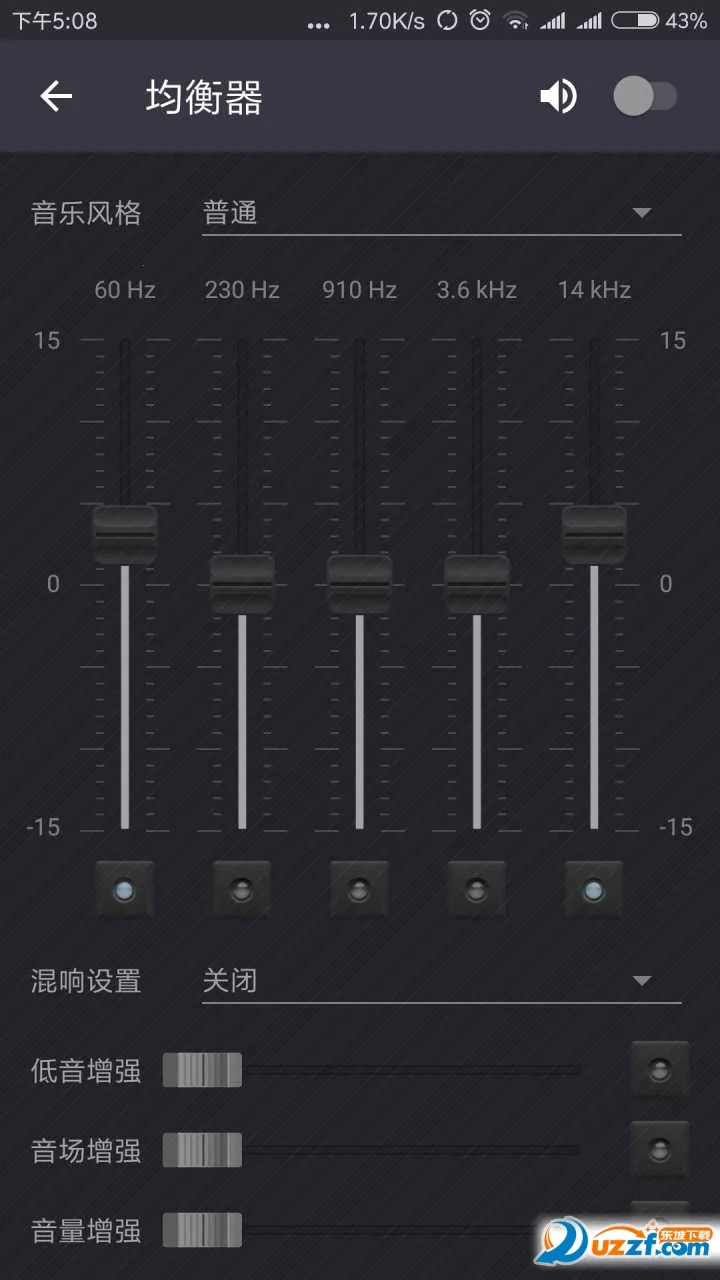Toggle the button under the 14 kHz band
Image resolution: width=720 pixels, height=1280 pixels.
click(x=594, y=889)
